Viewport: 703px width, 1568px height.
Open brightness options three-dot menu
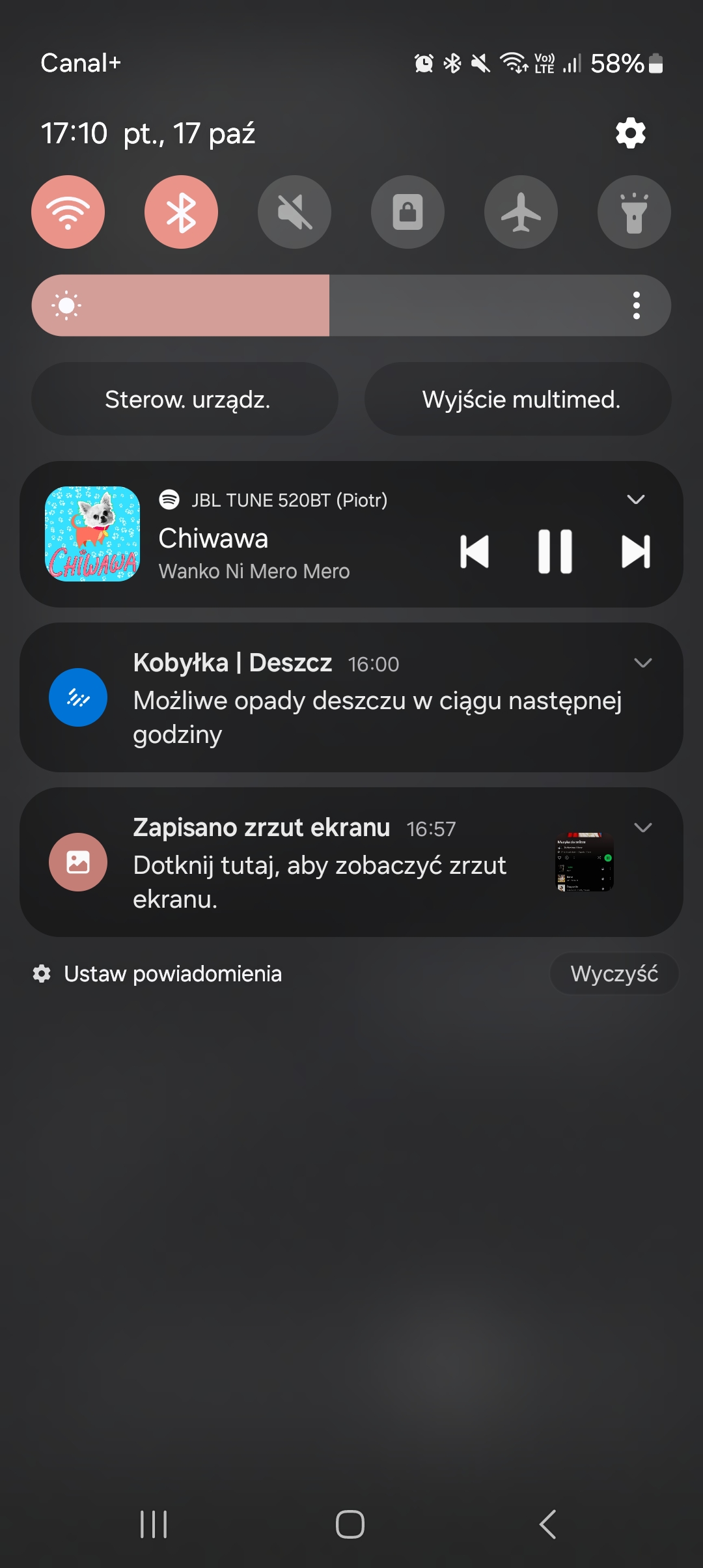[636, 305]
